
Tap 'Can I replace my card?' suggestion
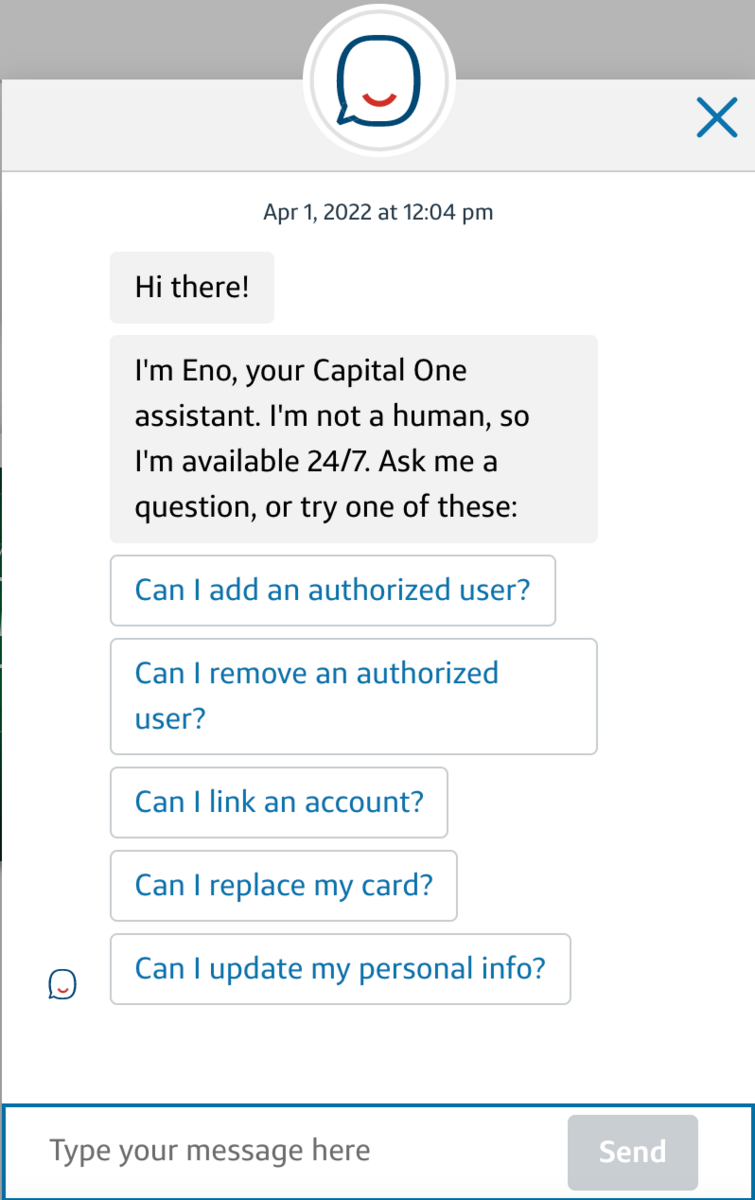[x=283, y=886]
